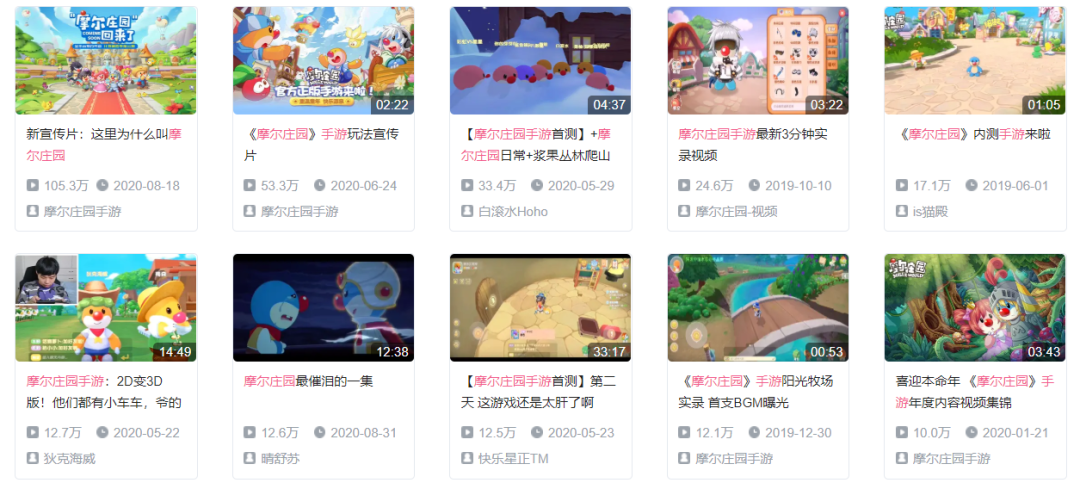View uploader 晴舒苏's page

point(280,459)
